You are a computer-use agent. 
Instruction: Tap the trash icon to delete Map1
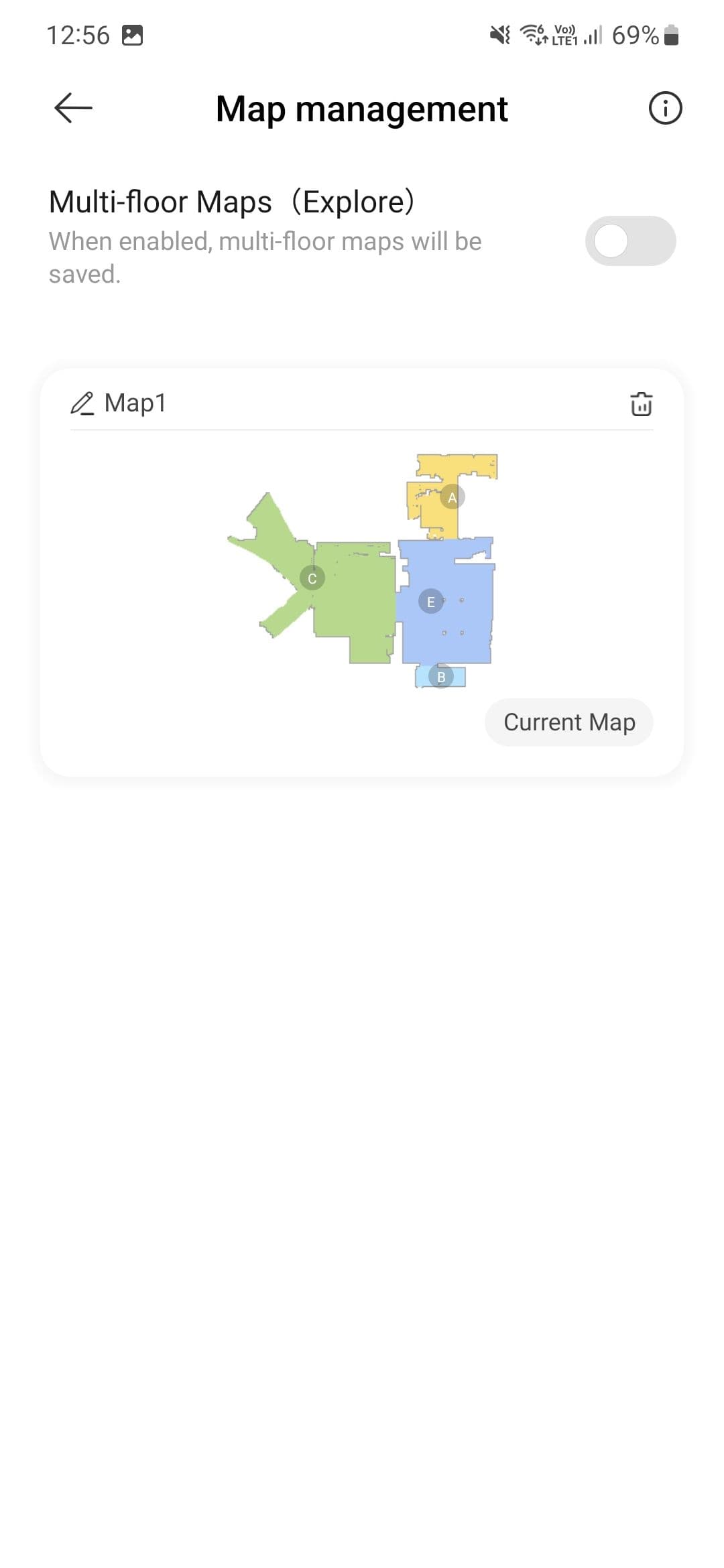(x=642, y=405)
